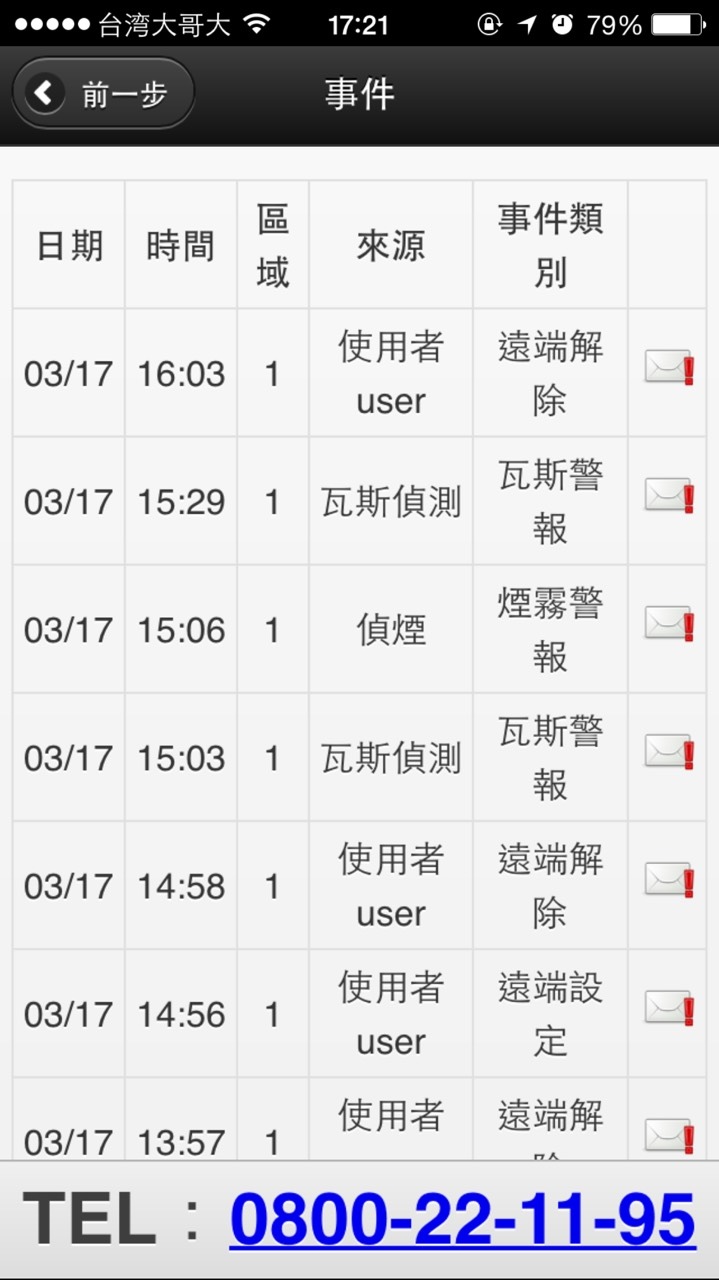Tap the envelope icon for the 15:06 smoke alarm
Screen dimensions: 719x1280
[669, 623]
